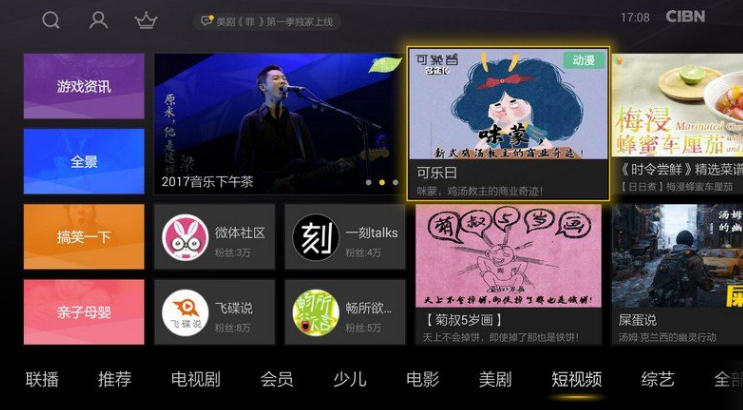Viewport: 743px width, 410px height.
Task: Open the 亲子母婴 category
Action: click(84, 312)
